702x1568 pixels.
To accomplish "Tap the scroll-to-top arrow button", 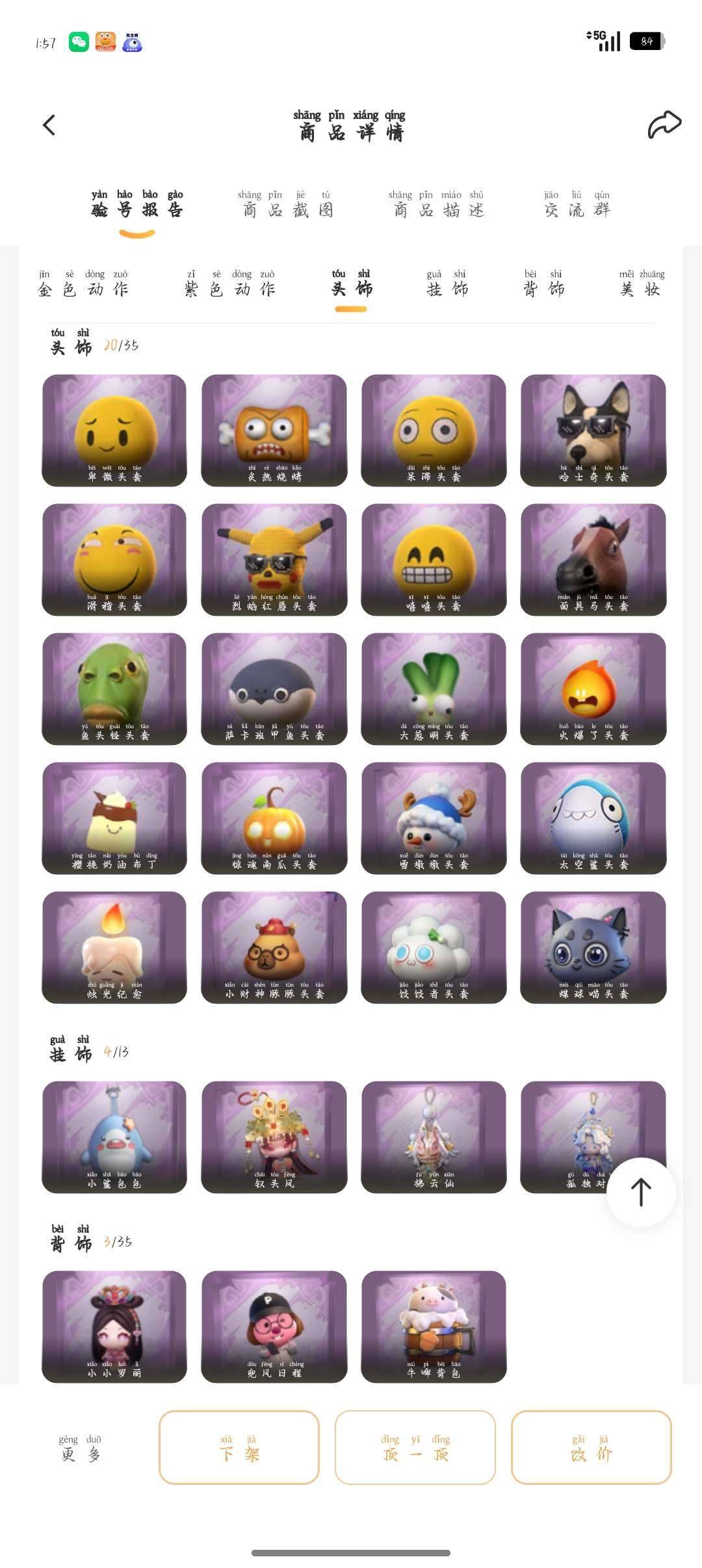I will pyautogui.click(x=641, y=1192).
